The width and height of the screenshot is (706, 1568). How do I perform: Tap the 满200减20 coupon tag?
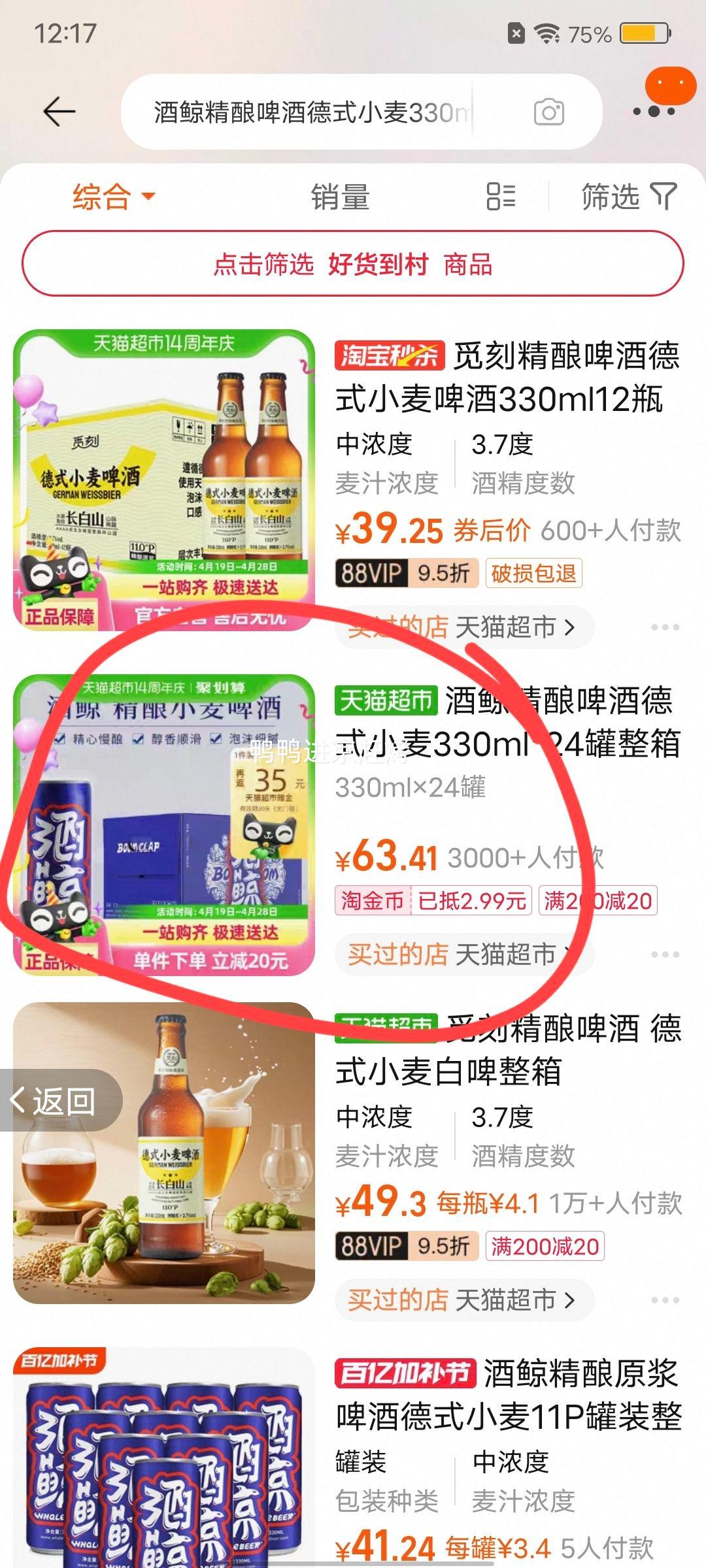pos(595,900)
